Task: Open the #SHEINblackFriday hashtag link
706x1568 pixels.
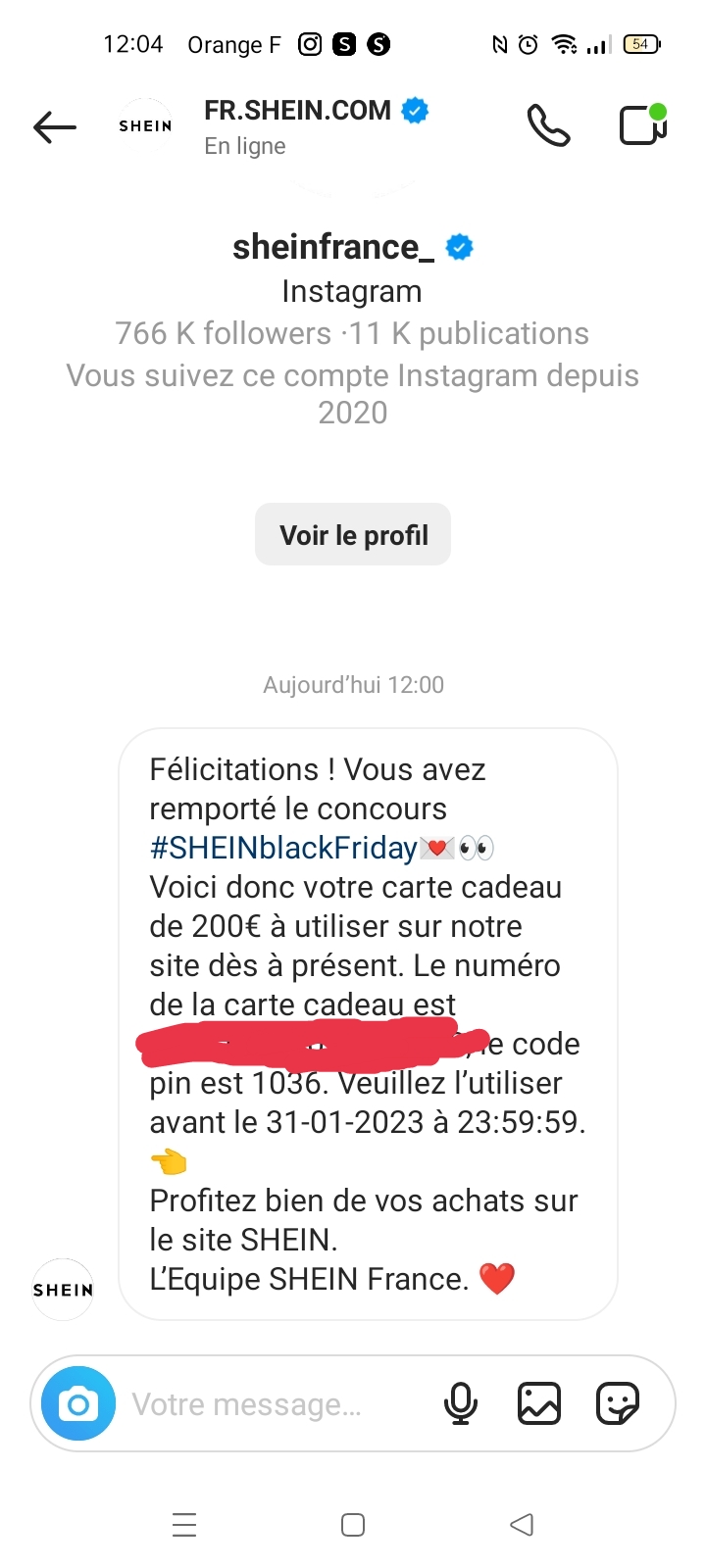Action: (283, 848)
